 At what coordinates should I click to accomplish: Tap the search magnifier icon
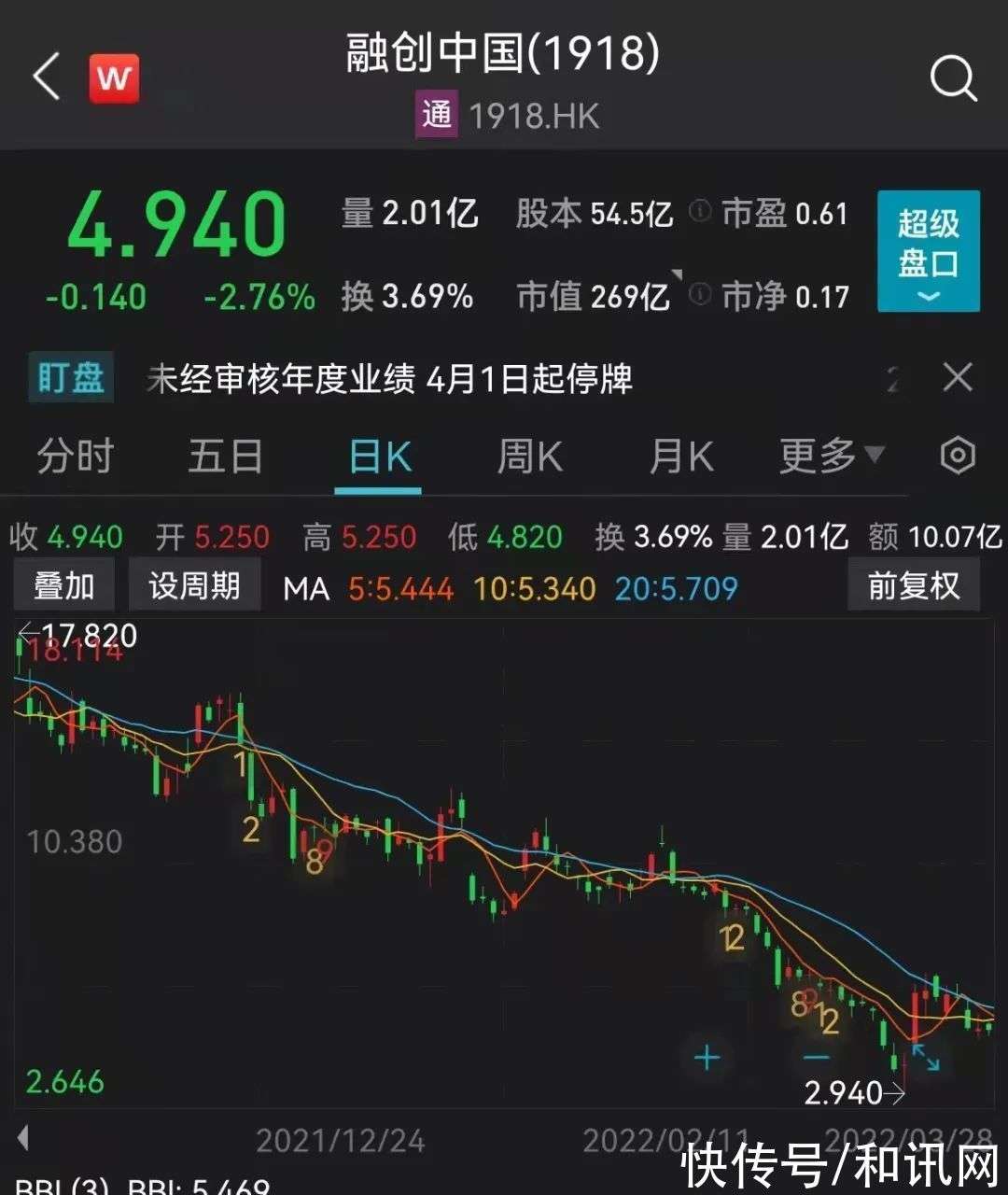(x=951, y=77)
